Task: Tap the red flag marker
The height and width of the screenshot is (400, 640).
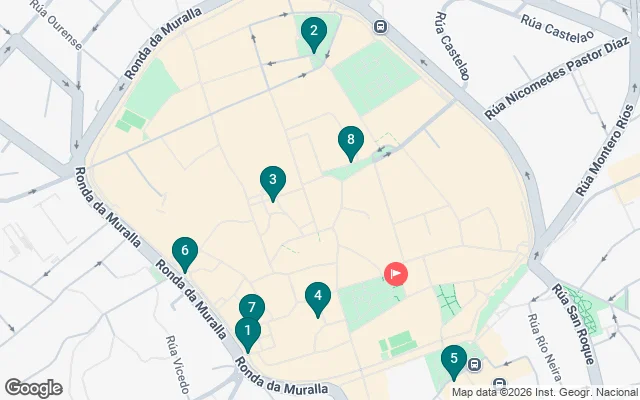Action: click(x=397, y=273)
